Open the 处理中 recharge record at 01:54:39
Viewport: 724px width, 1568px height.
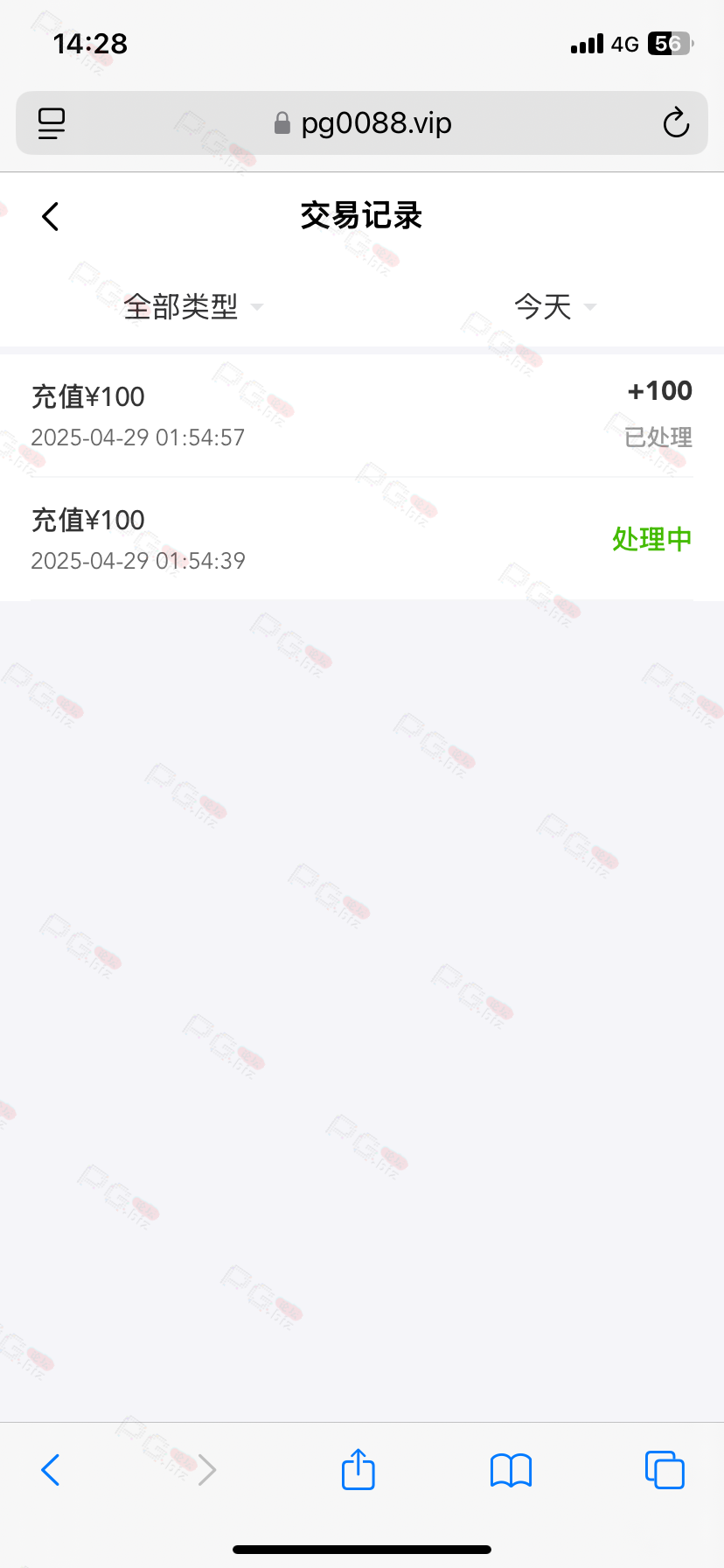[362, 539]
